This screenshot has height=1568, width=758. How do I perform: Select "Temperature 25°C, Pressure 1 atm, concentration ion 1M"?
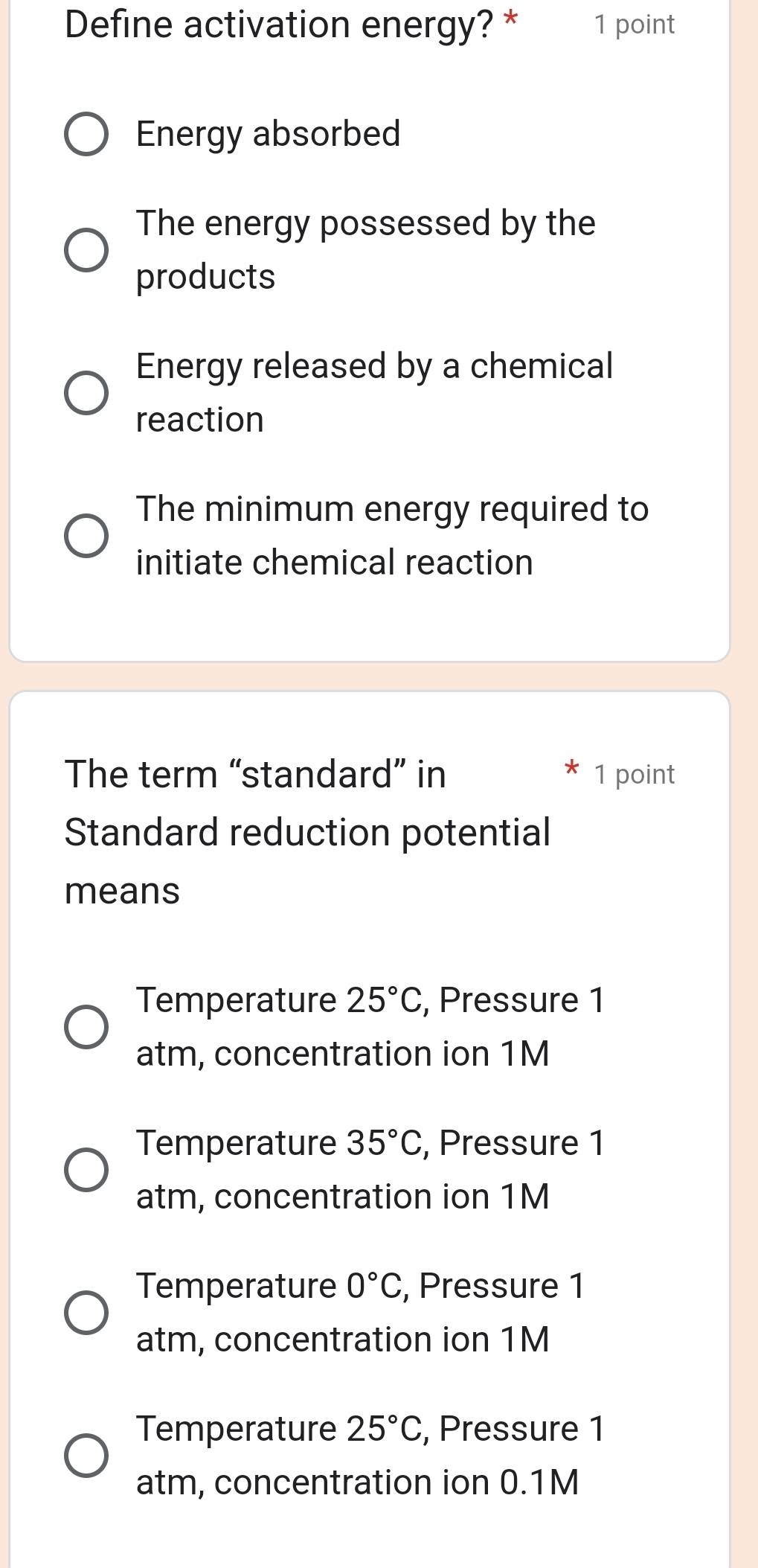88,1027
